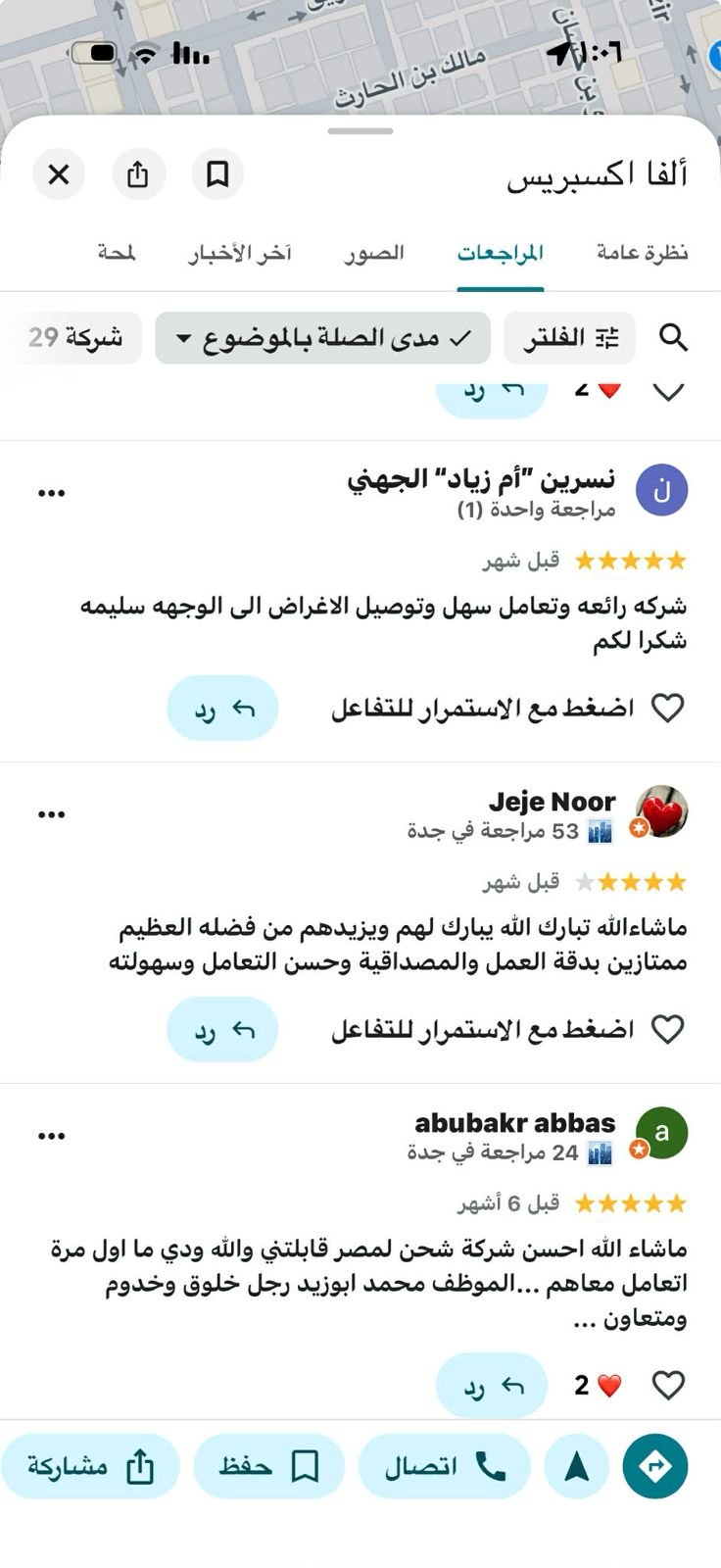Close the ألفا اكسبريس place sheet
This screenshot has height=1568, width=721.
pos(59,174)
